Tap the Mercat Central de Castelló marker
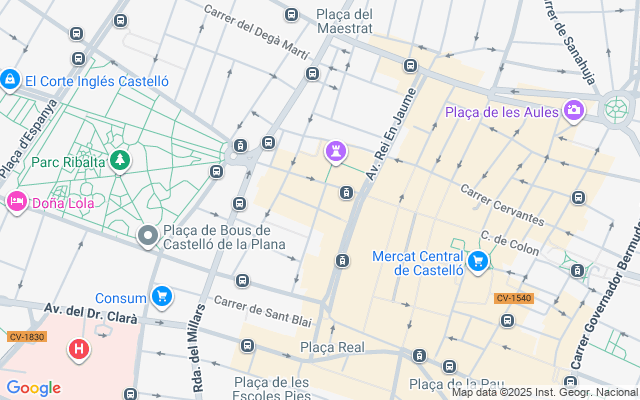 478,261
